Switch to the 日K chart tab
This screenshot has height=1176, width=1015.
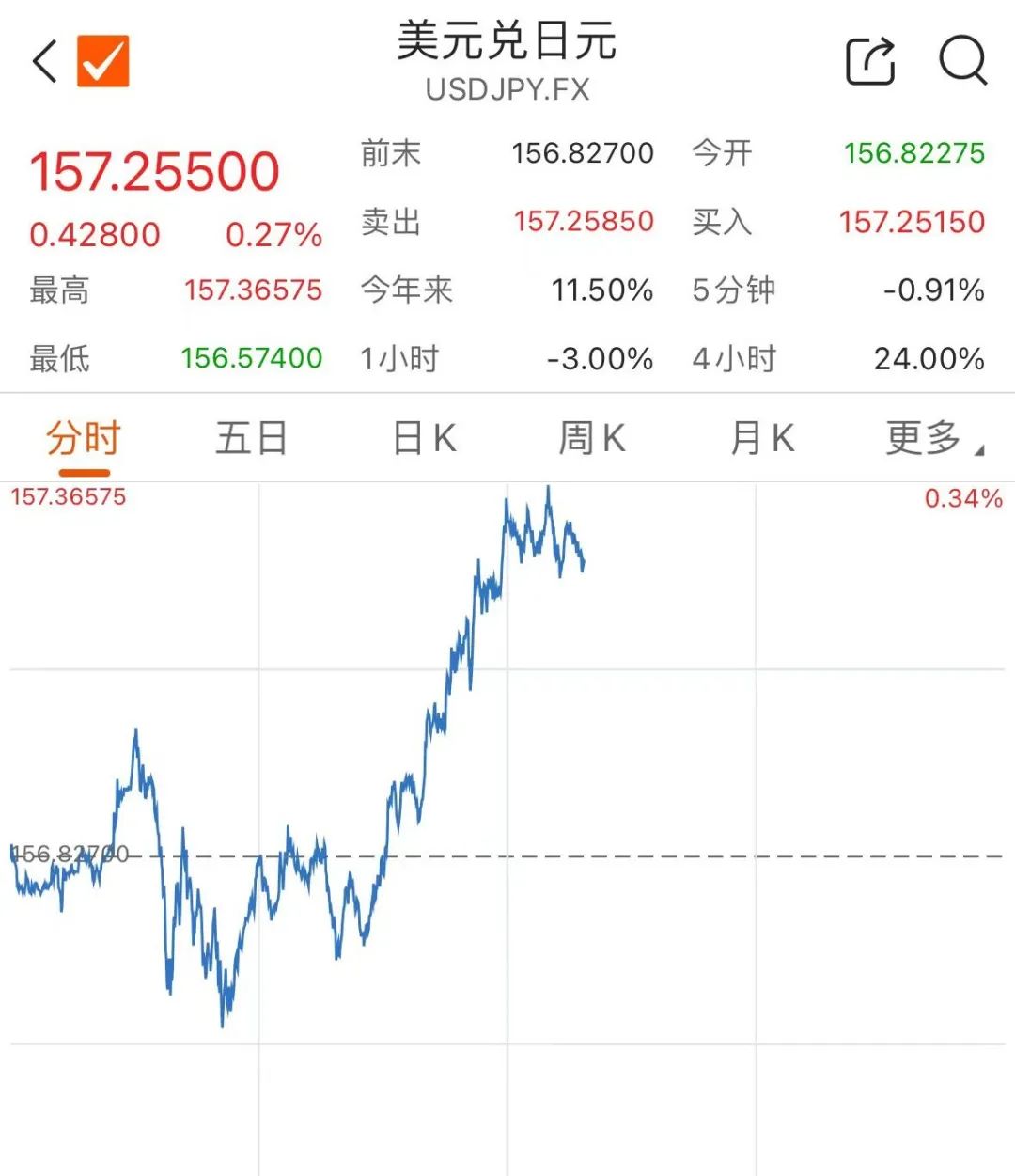pyautogui.click(x=424, y=438)
